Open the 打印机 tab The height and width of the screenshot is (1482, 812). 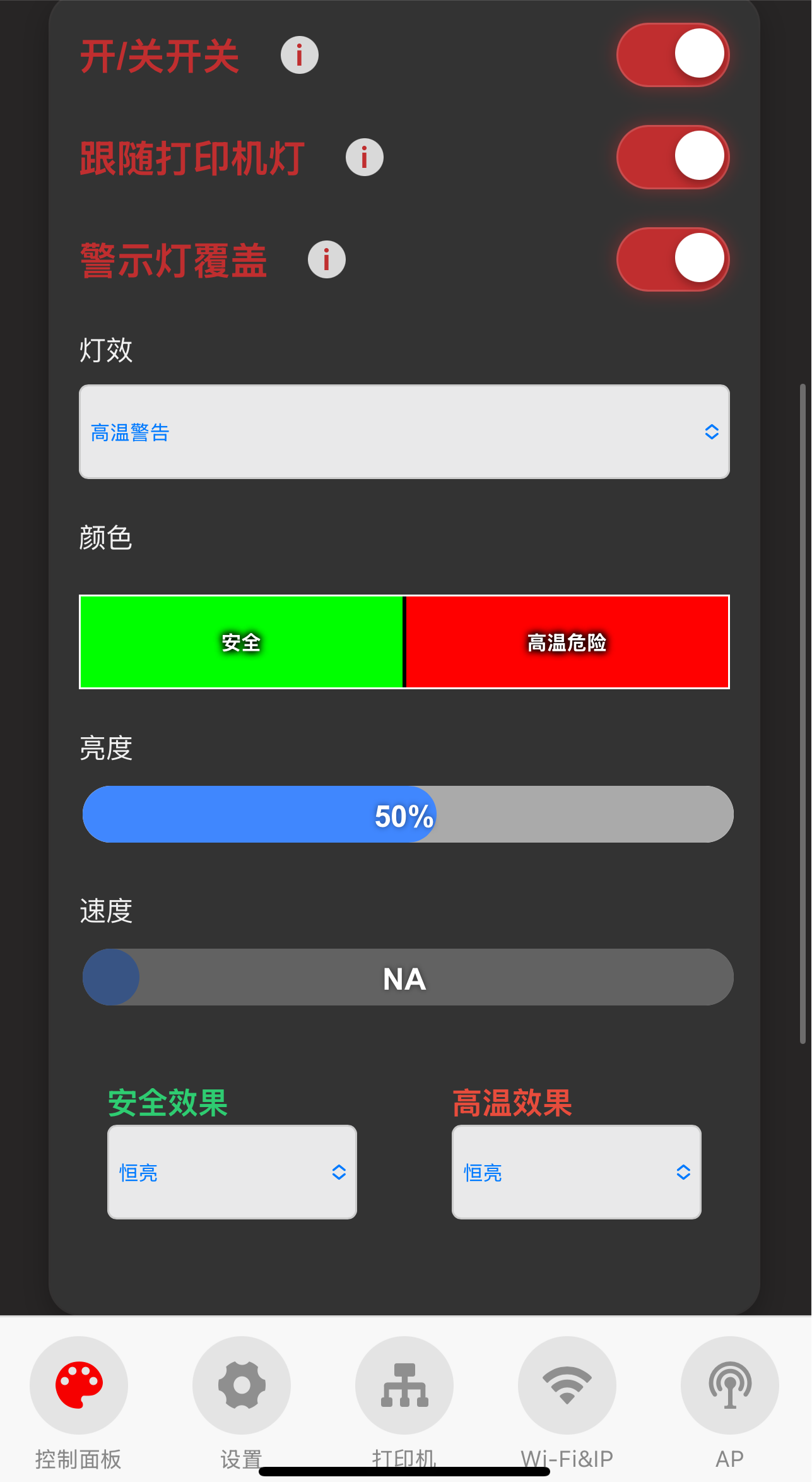(x=404, y=1385)
